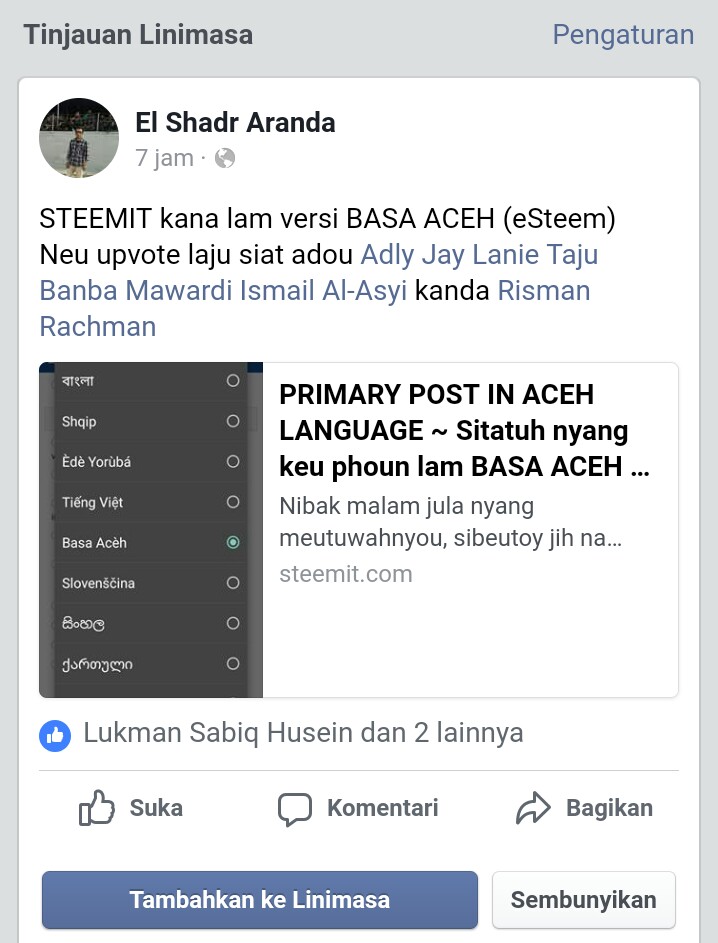The height and width of the screenshot is (943, 718).
Task: Open El Shadr Aranda's name link
Action: (235, 123)
